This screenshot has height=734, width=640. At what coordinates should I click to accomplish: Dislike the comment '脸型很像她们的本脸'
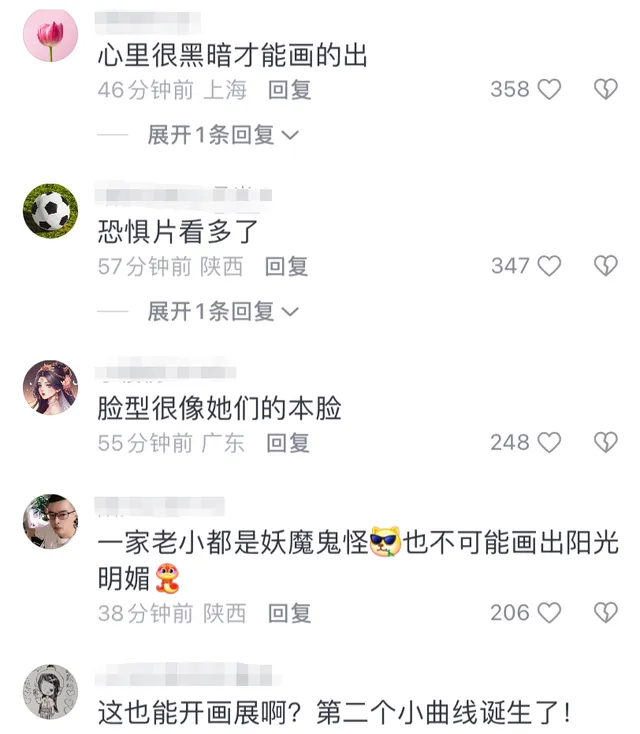click(x=605, y=442)
